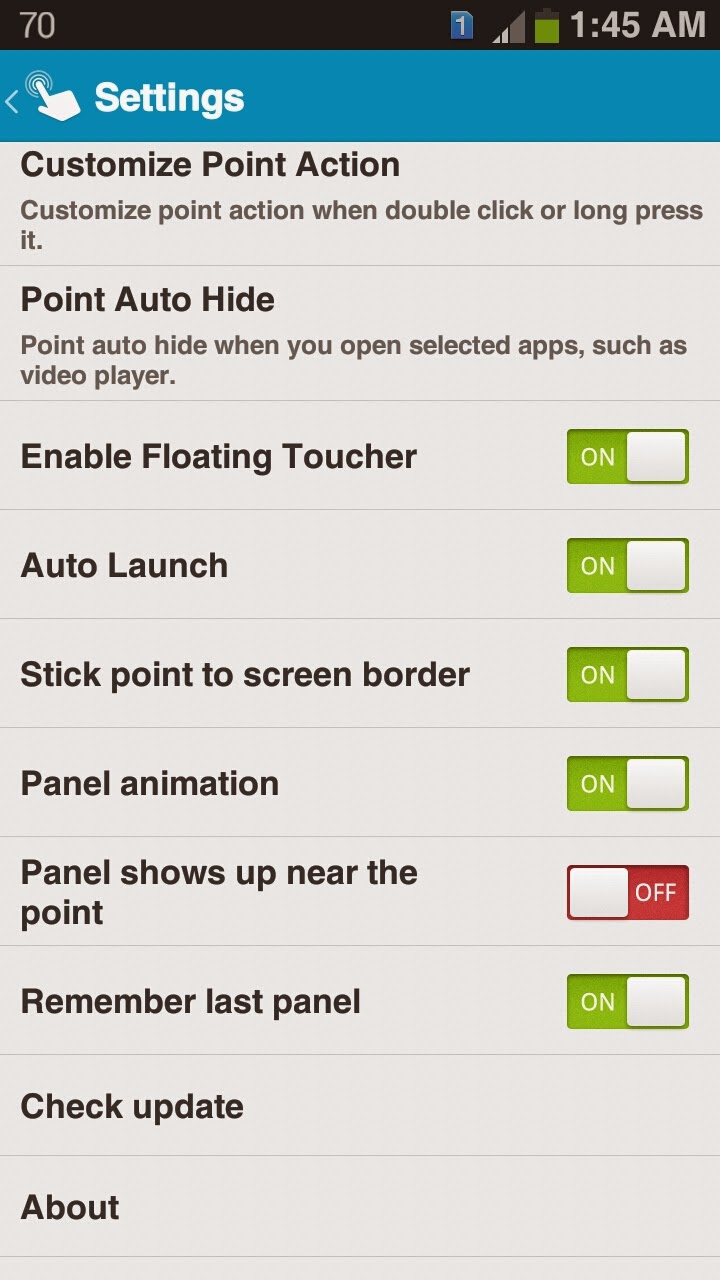Turn off Enable Floating Toucher switch
This screenshot has height=1280, width=720.
click(628, 457)
